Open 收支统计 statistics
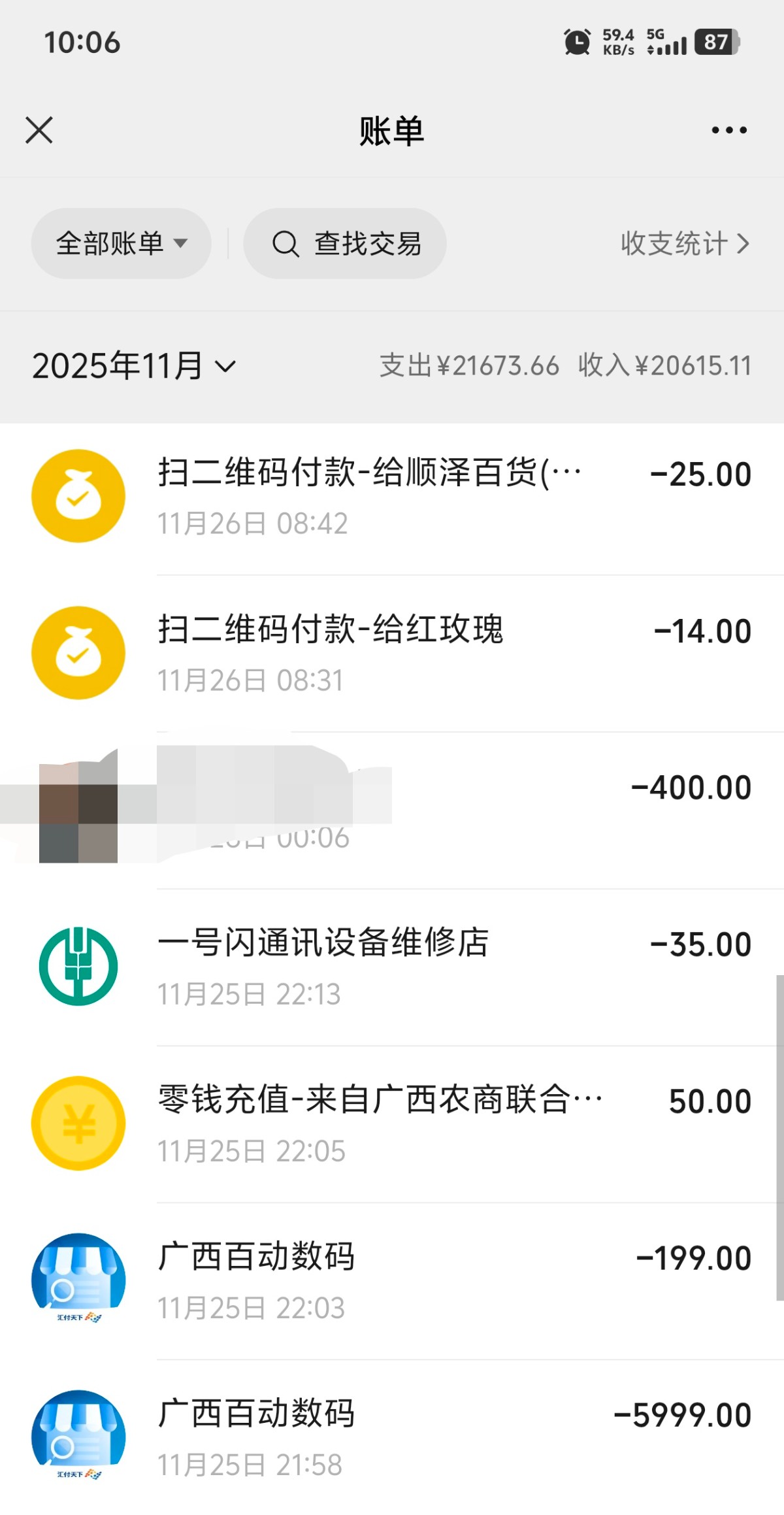This screenshot has width=784, height=1515. (x=684, y=244)
